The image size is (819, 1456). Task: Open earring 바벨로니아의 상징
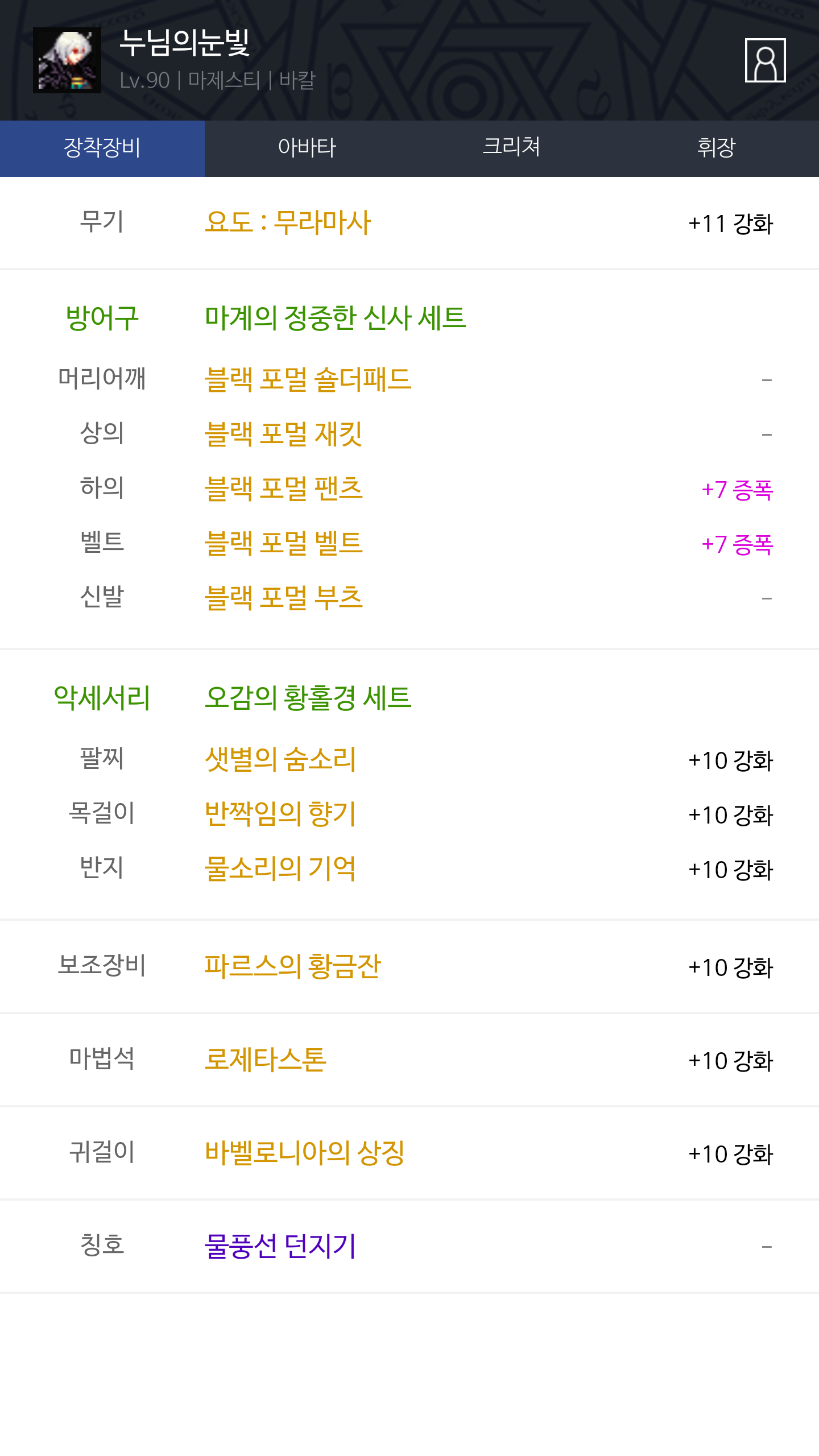click(x=304, y=1153)
